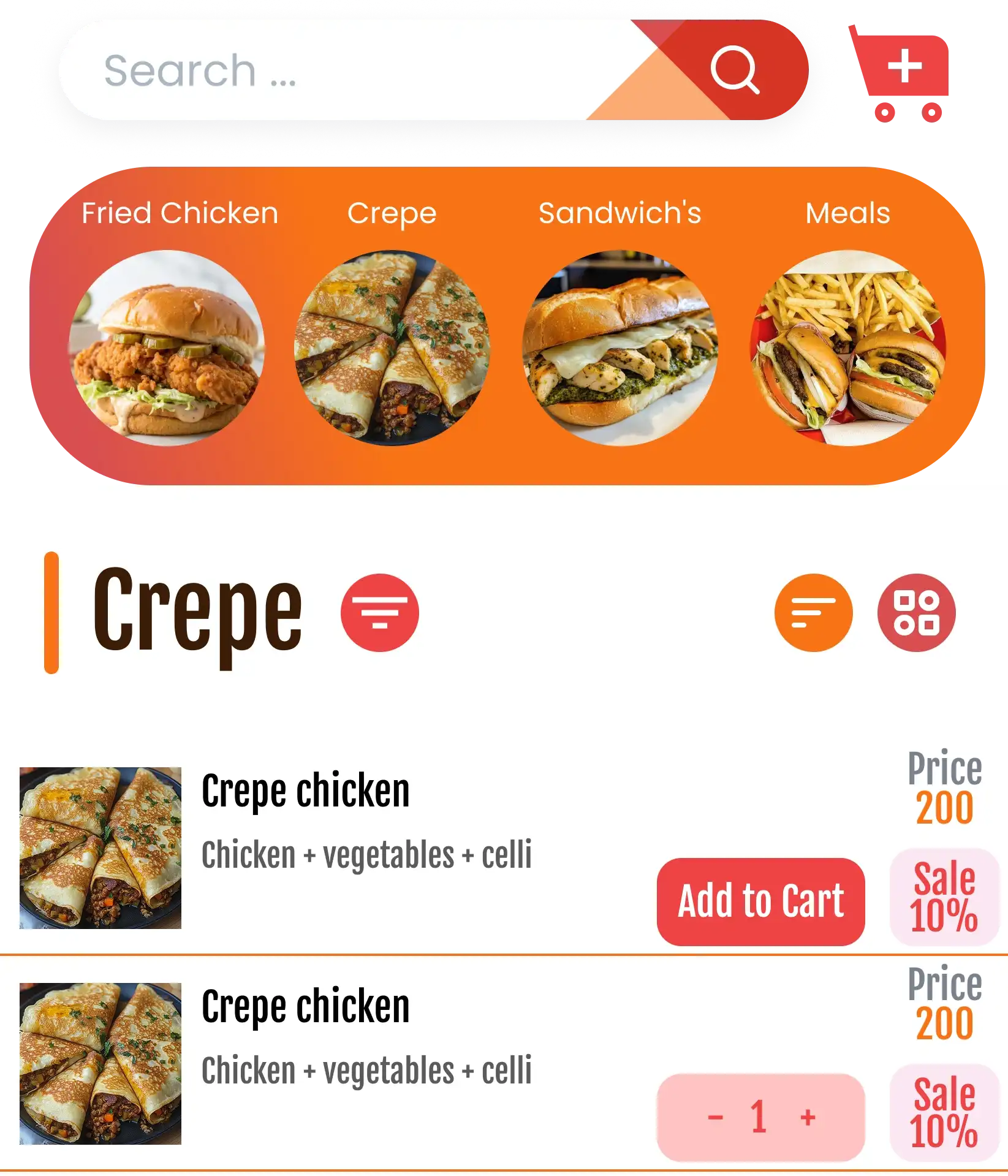
Task: Tap the orange sort button
Action: (x=813, y=612)
